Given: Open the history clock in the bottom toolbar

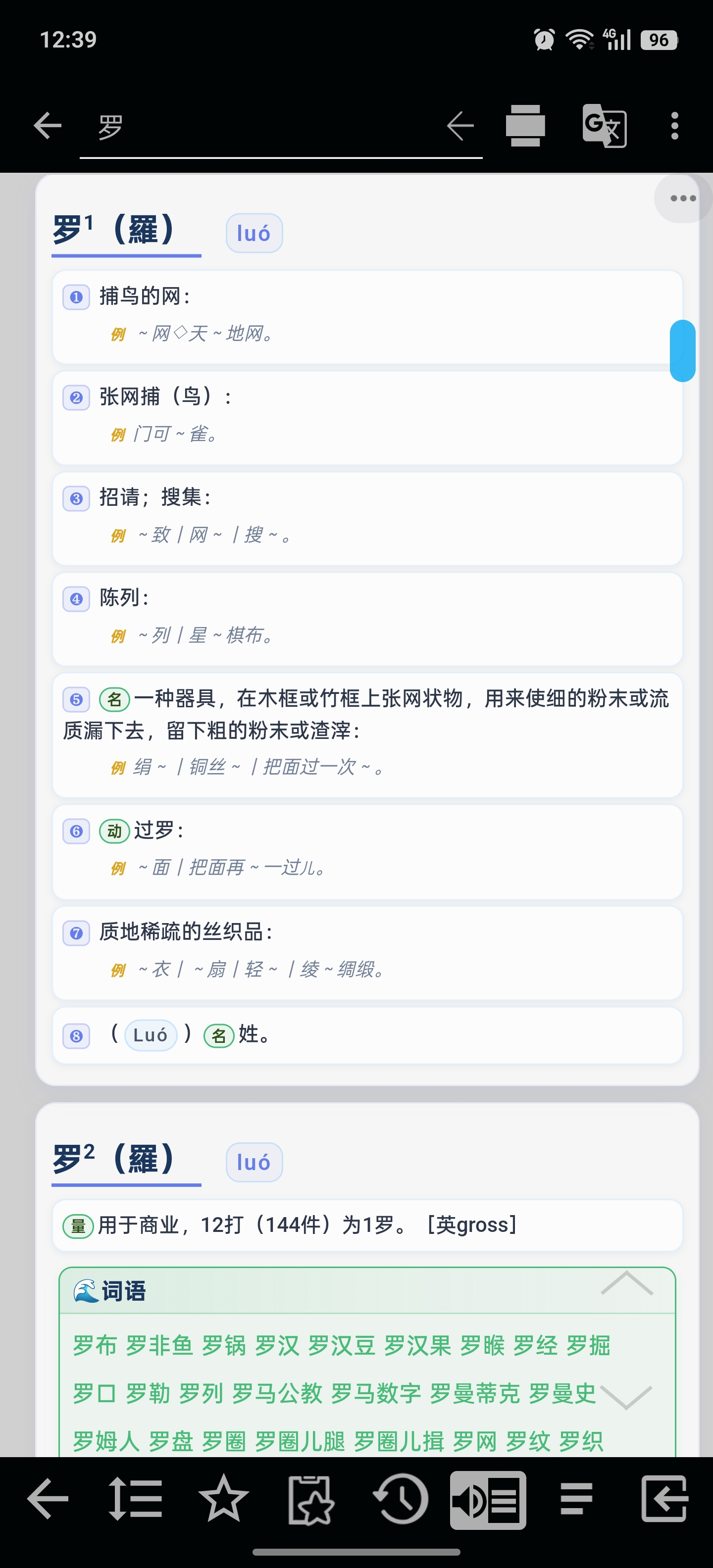Looking at the screenshot, I should (x=400, y=1499).
